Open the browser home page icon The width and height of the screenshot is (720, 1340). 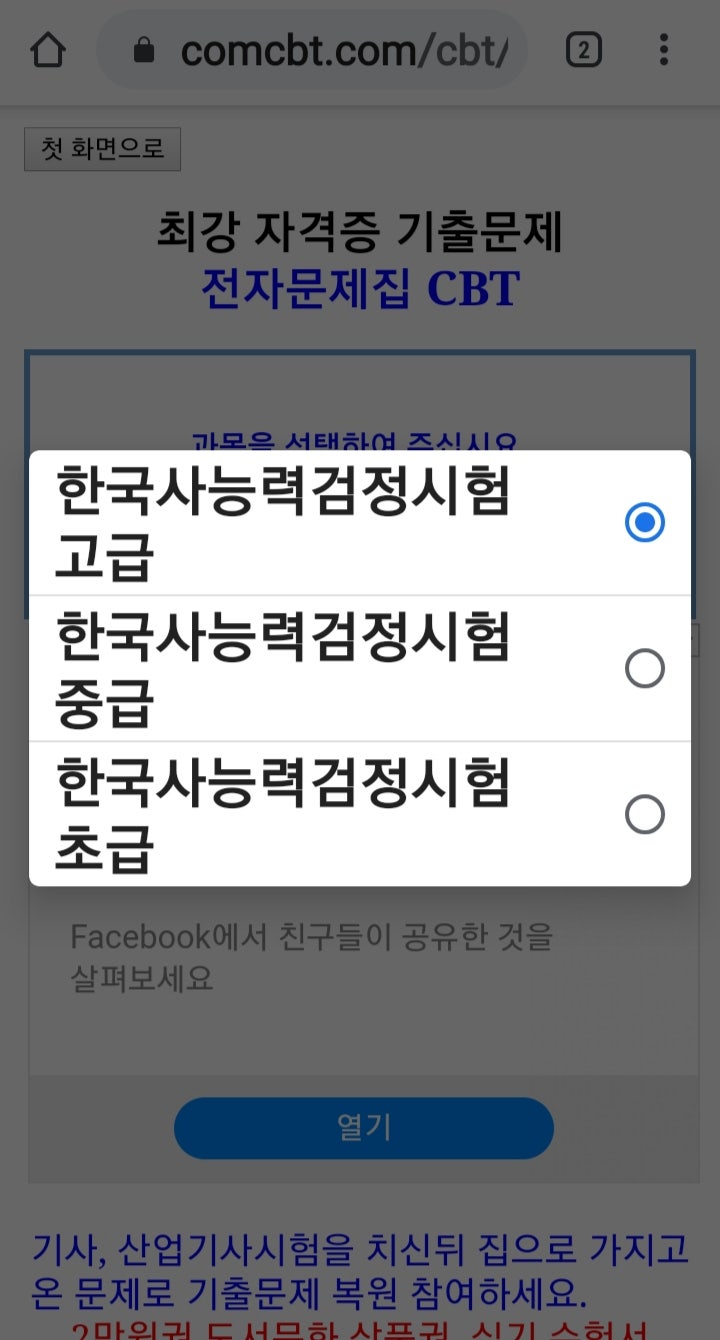(x=48, y=50)
